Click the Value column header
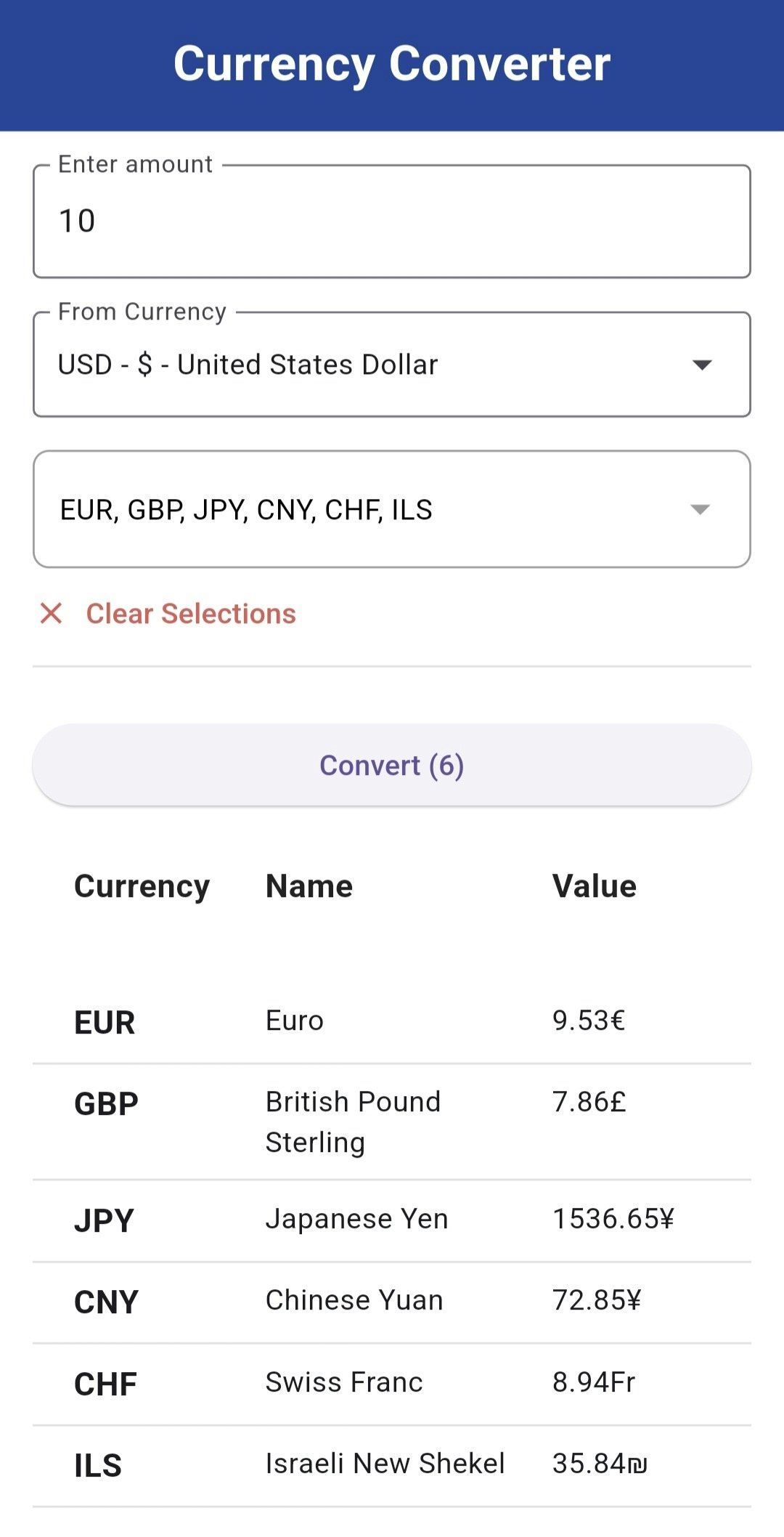The image size is (784, 1537). (594, 885)
